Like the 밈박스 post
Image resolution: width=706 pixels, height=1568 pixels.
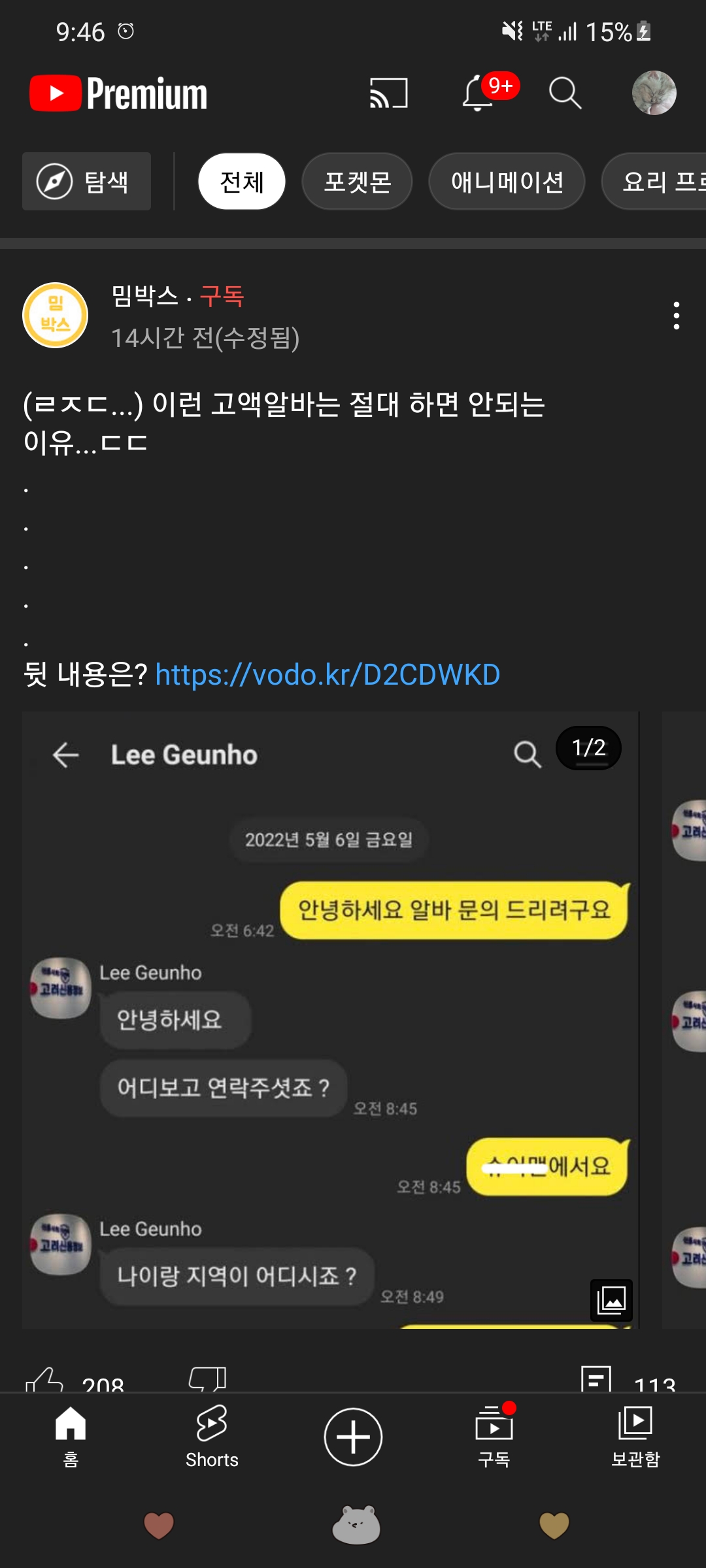point(44,1379)
